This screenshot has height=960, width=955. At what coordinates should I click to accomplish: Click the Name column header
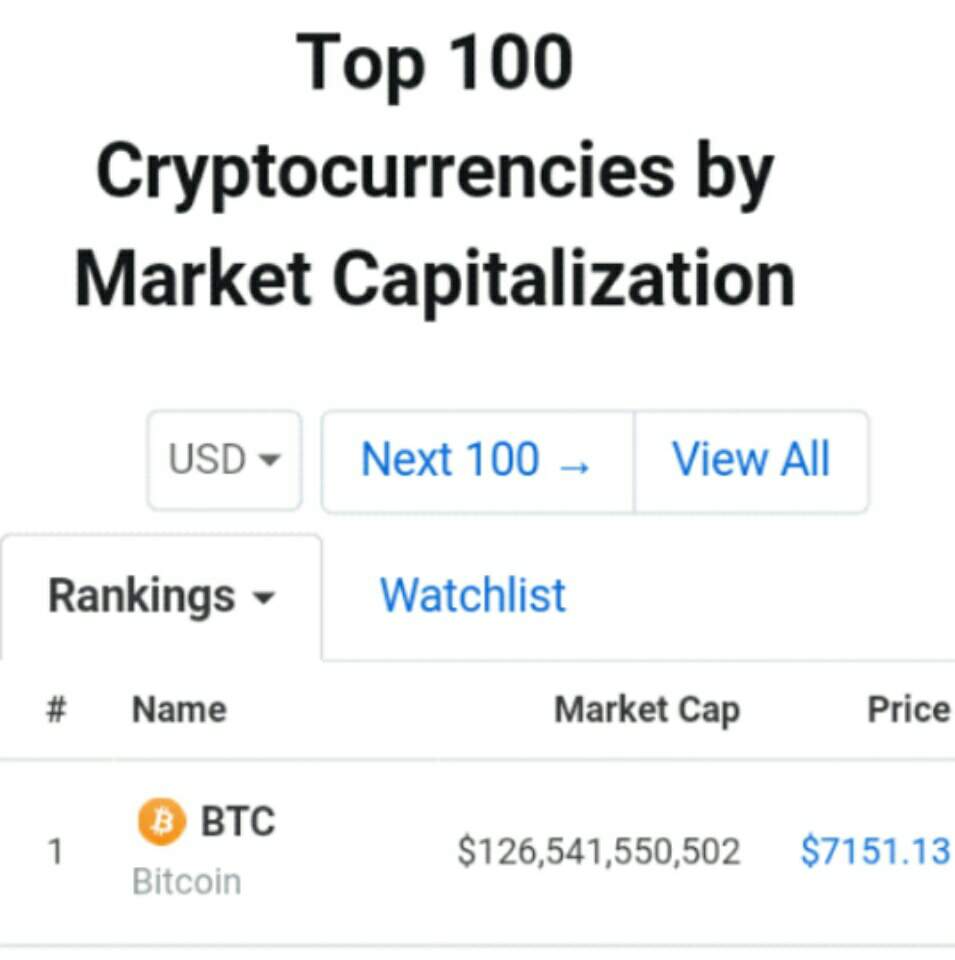177,710
